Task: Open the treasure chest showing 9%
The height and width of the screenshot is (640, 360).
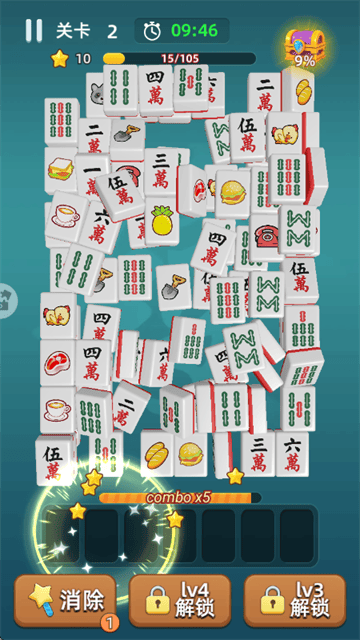Action: [x=305, y=47]
